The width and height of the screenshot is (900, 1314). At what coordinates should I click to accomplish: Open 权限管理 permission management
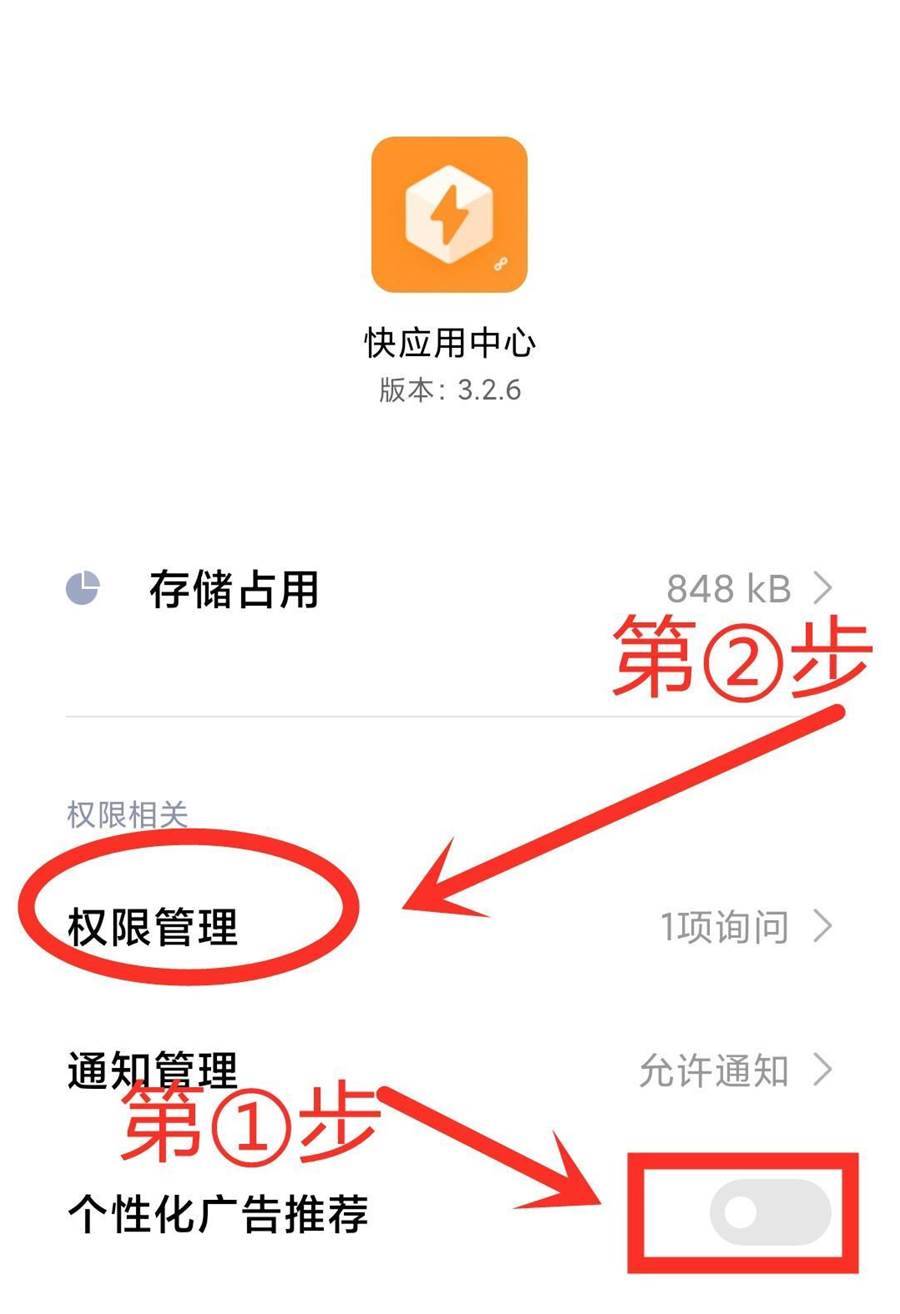[449, 927]
